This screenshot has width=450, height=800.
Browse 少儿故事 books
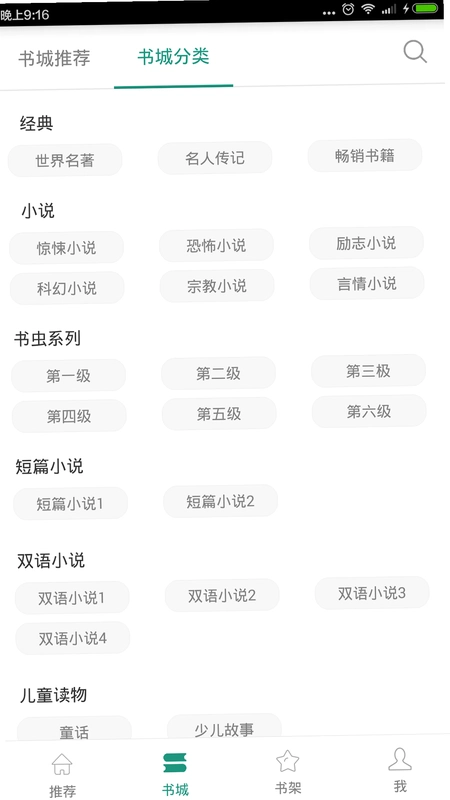pyautogui.click(x=224, y=729)
